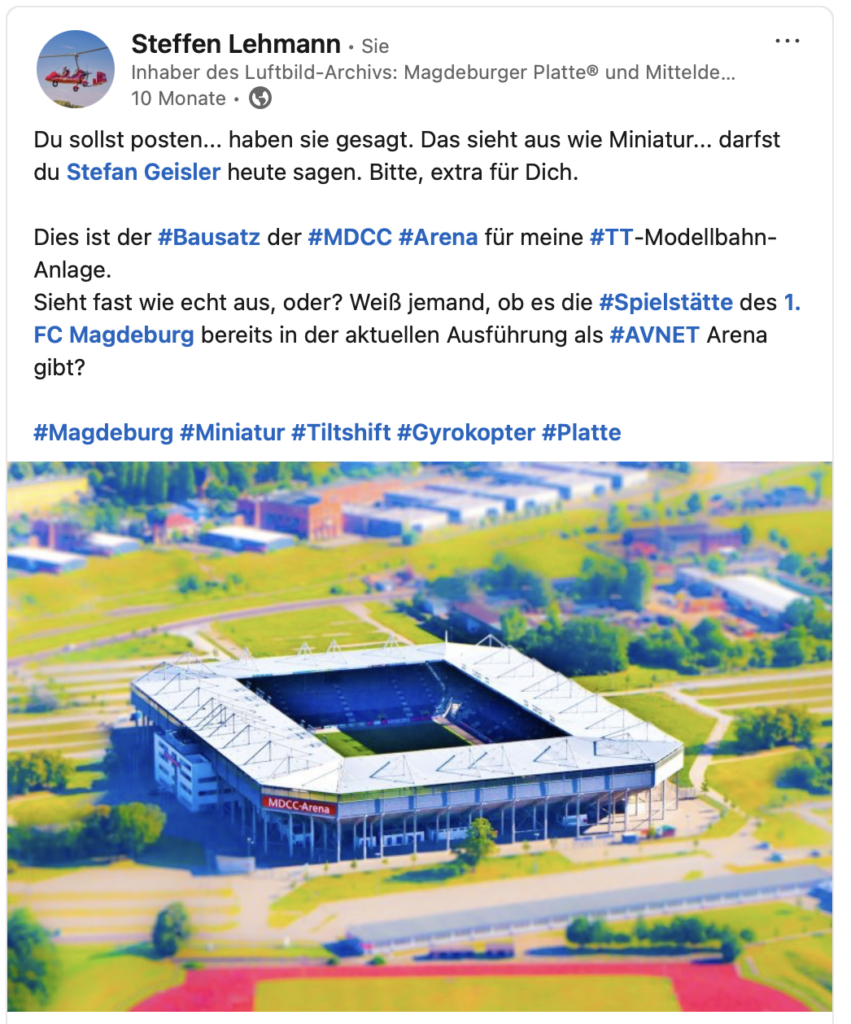The width and height of the screenshot is (851, 1024).
Task: Open the #TT hashtag
Action: pyautogui.click(x=609, y=239)
